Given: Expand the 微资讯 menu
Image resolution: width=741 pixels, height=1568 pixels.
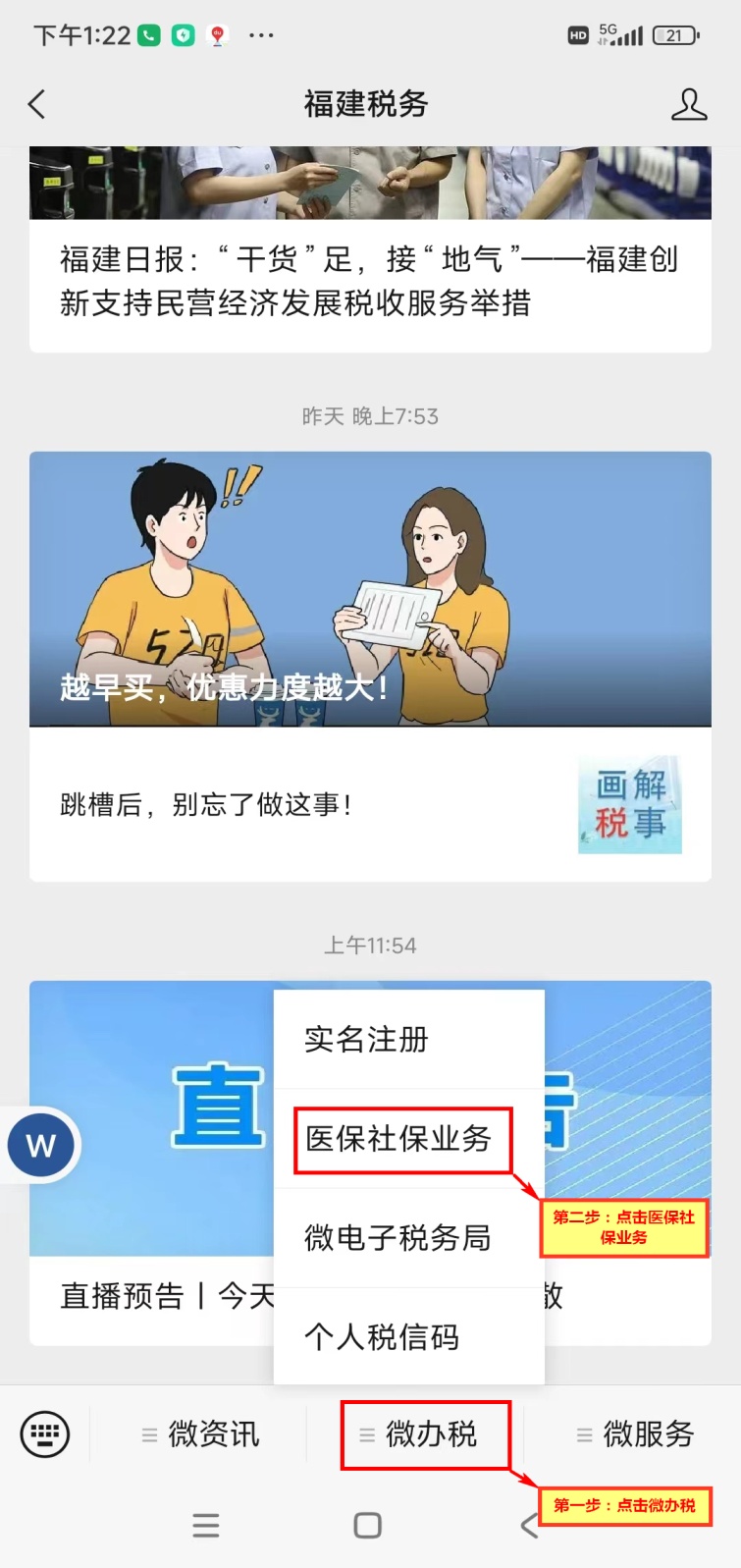Looking at the screenshot, I should 201,1434.
